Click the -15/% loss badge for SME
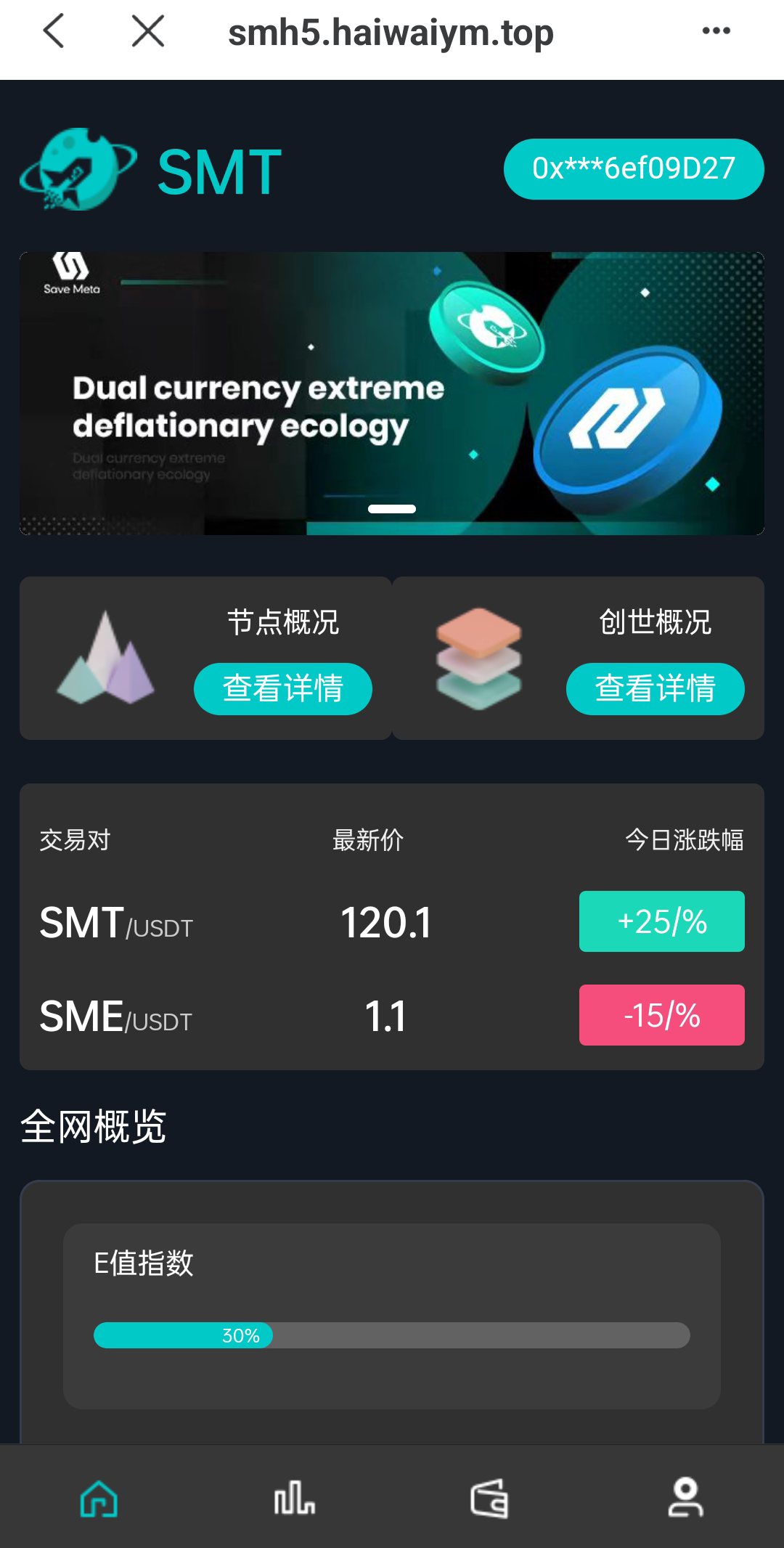784x1548 pixels. [x=661, y=1016]
